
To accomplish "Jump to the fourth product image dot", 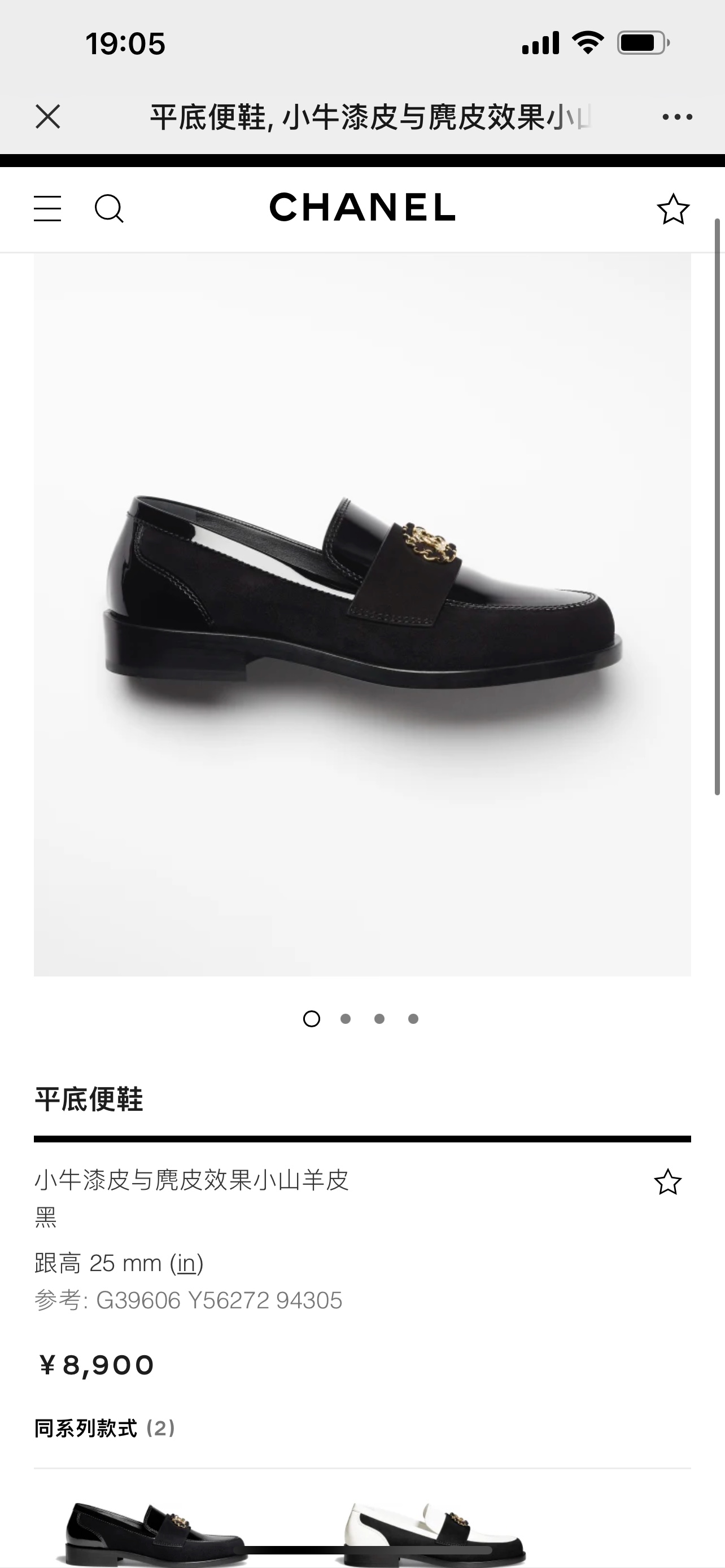I will [413, 1018].
